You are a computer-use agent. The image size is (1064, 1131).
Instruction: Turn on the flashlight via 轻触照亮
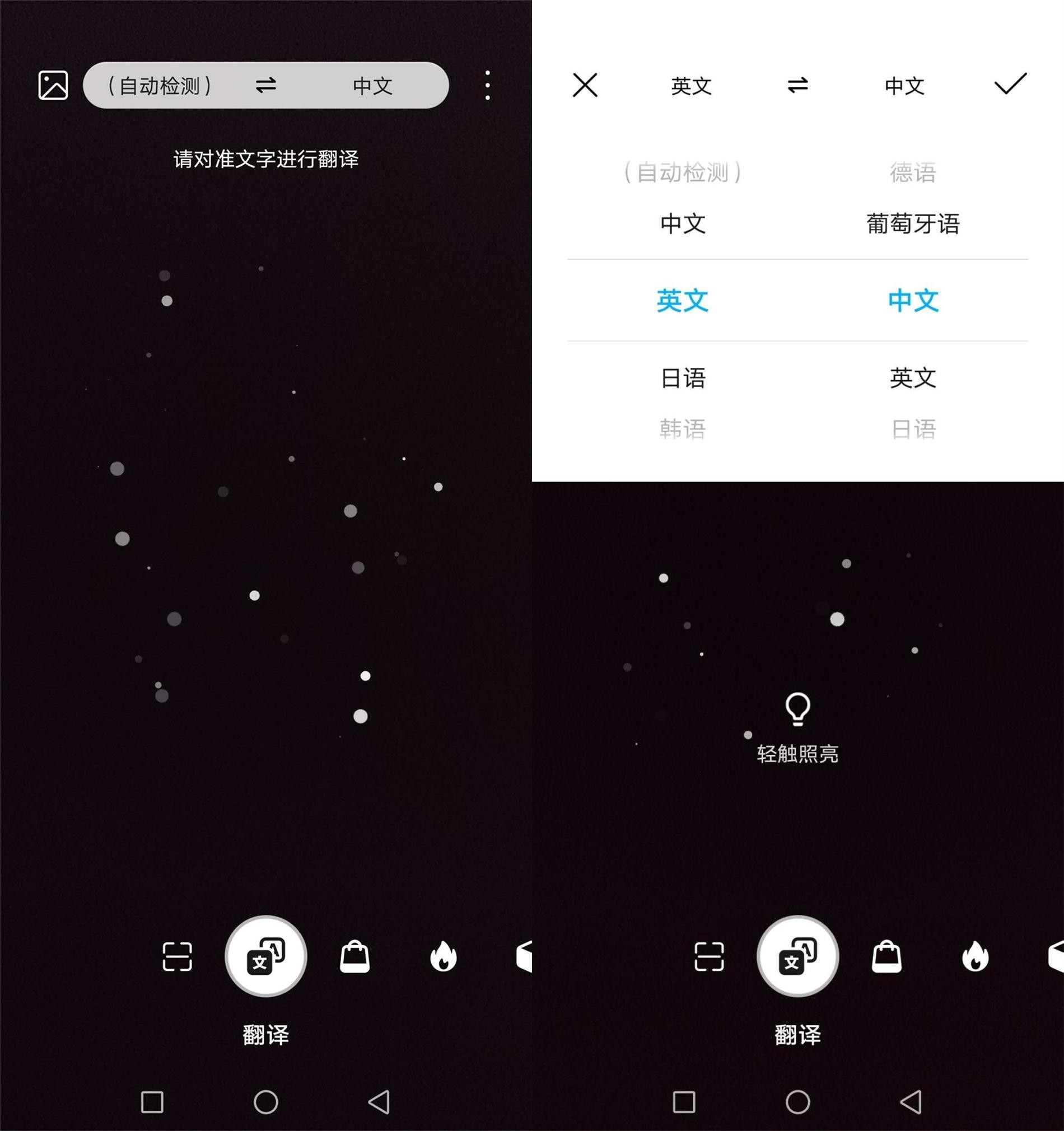(797, 726)
